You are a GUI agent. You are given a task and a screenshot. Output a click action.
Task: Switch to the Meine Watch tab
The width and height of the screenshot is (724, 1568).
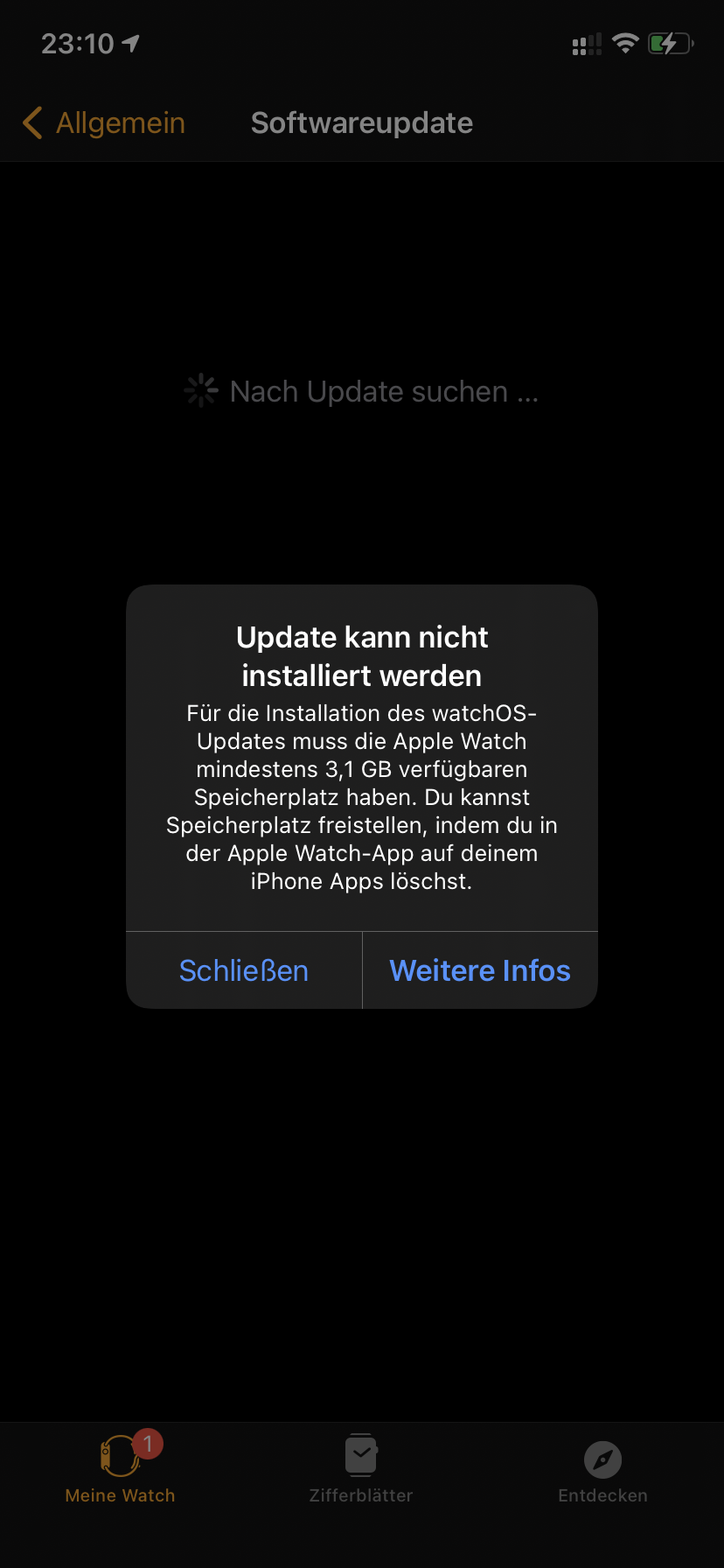point(121,1469)
